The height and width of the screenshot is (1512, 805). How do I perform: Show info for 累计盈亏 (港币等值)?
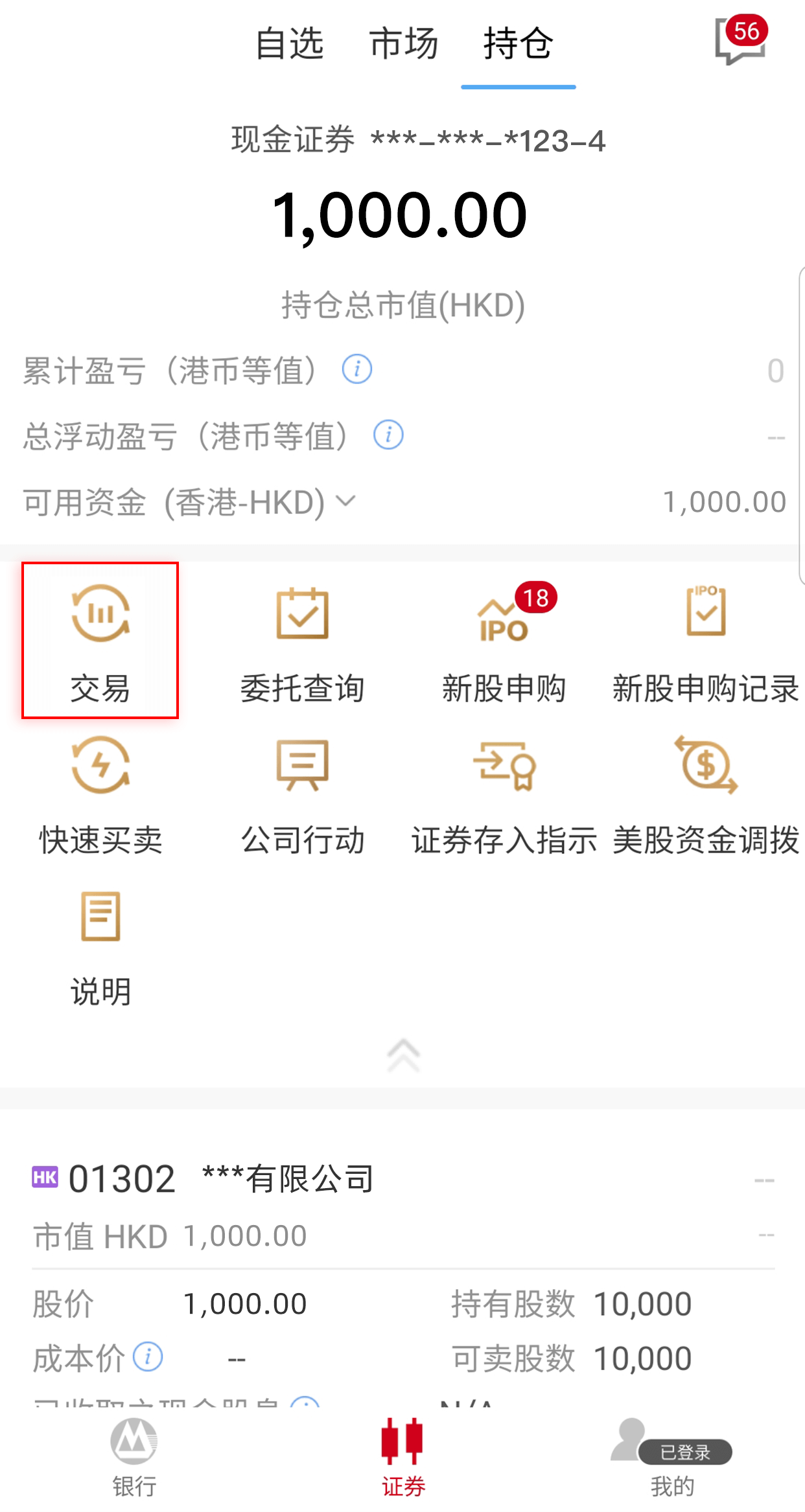coord(356,369)
